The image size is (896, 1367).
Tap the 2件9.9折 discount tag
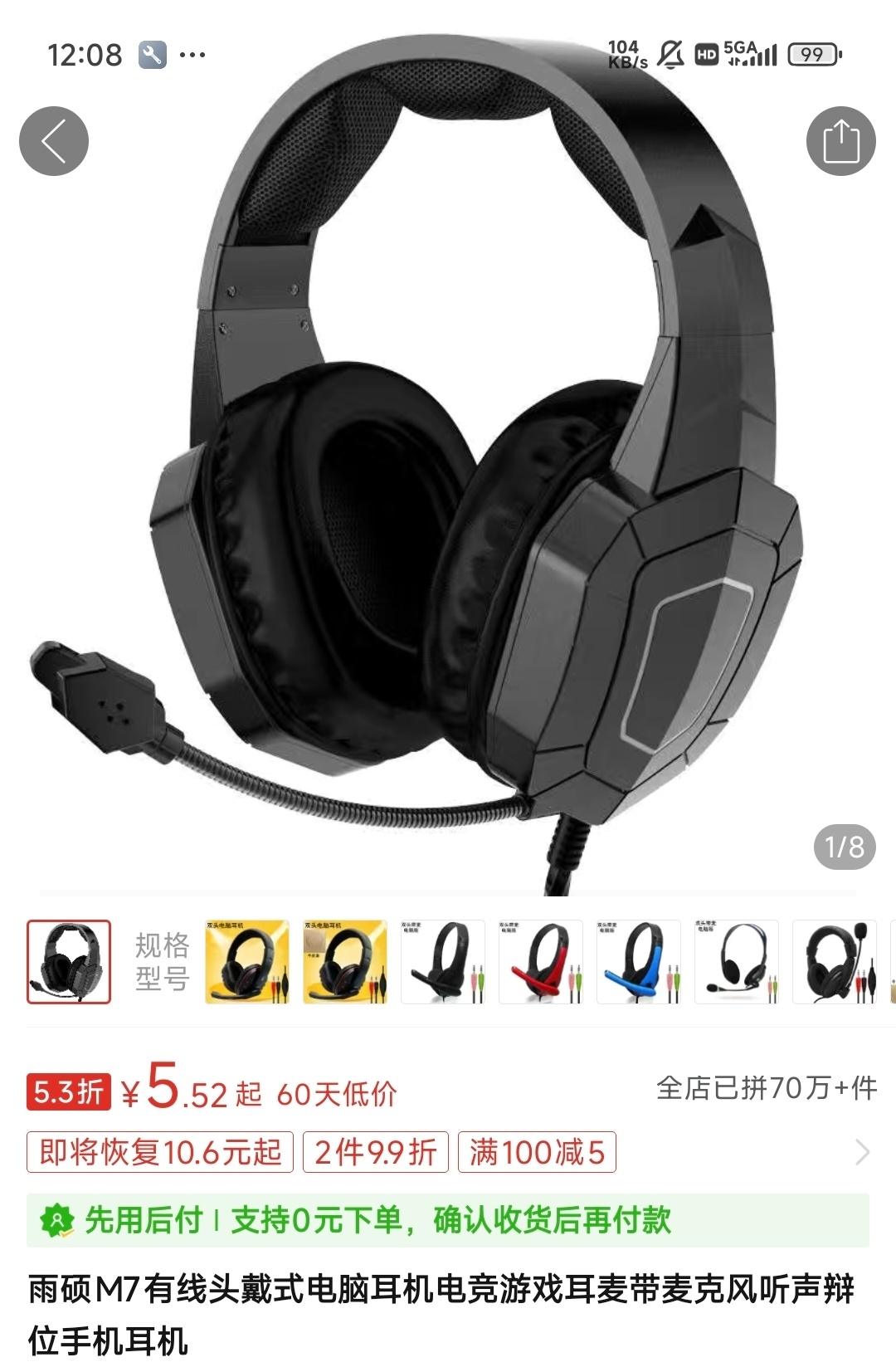[x=376, y=1152]
